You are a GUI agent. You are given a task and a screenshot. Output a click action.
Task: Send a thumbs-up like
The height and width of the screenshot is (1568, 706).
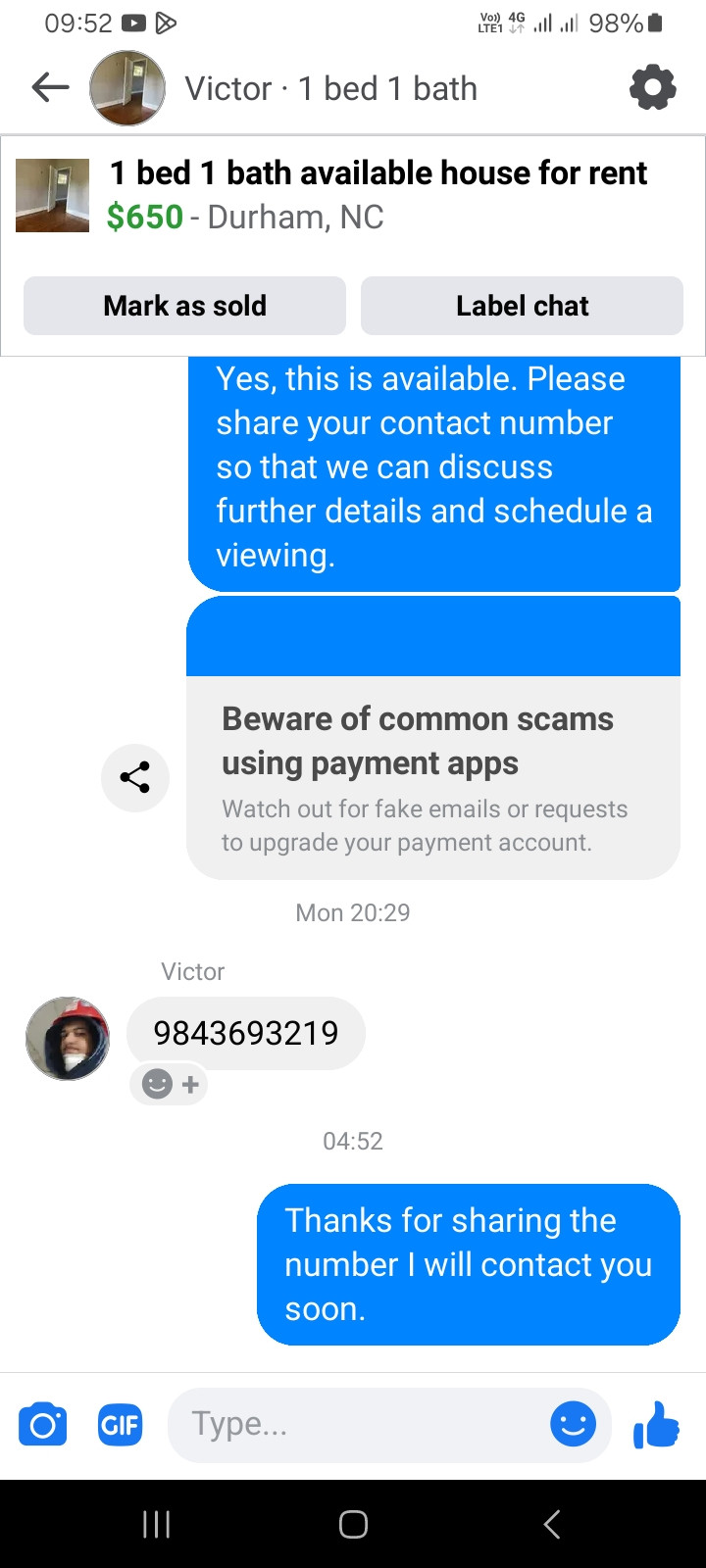(x=656, y=1424)
